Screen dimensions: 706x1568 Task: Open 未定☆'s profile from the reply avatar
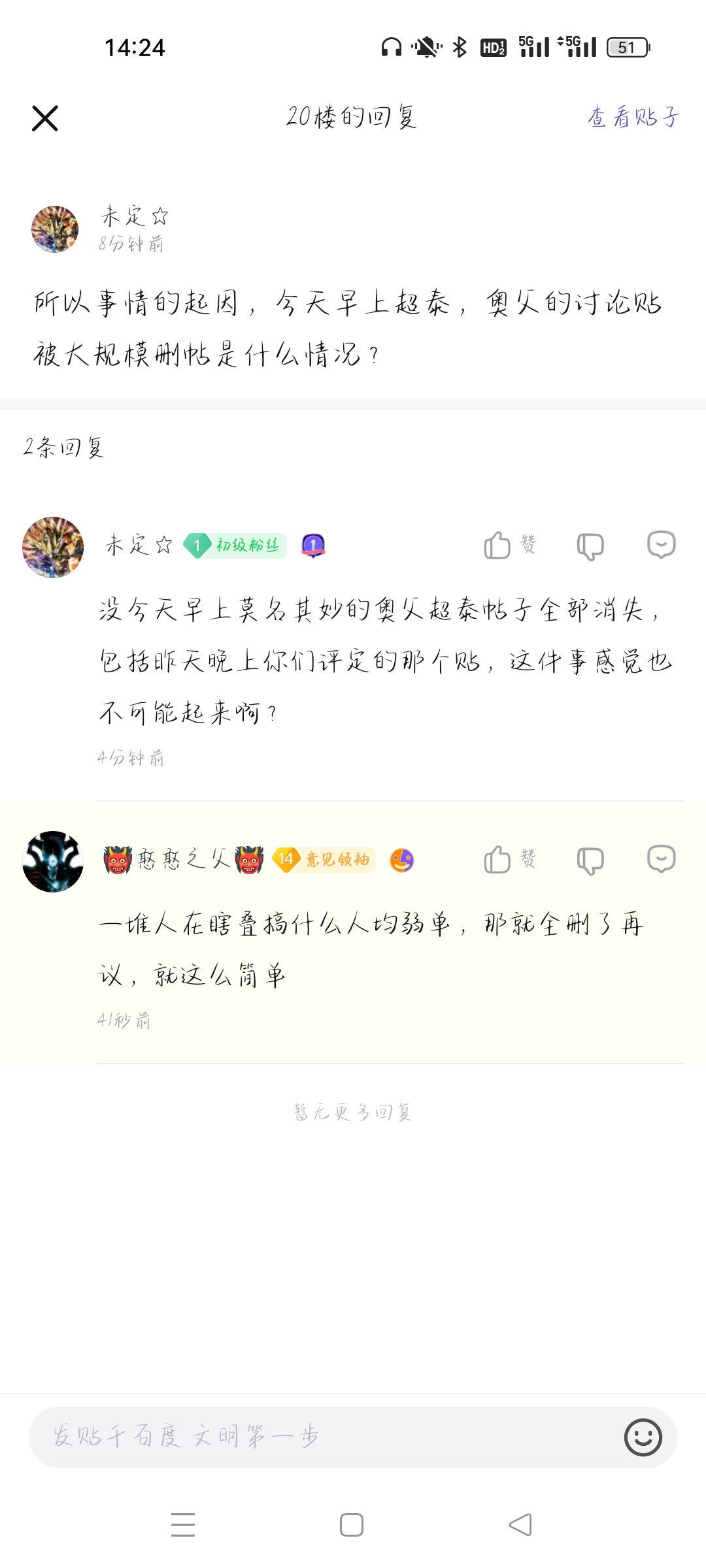53,547
